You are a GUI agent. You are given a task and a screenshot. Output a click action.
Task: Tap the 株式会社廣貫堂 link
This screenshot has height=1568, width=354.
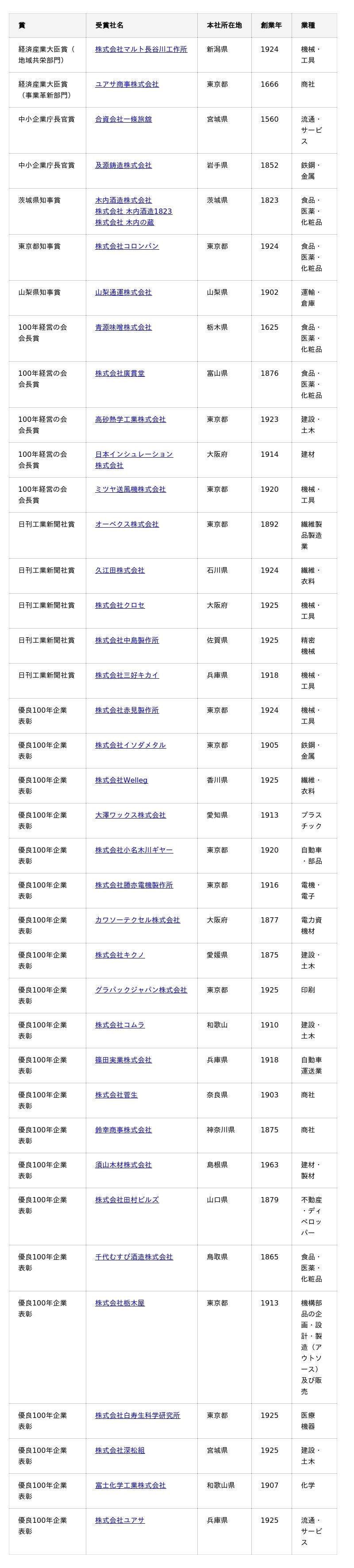(120, 373)
